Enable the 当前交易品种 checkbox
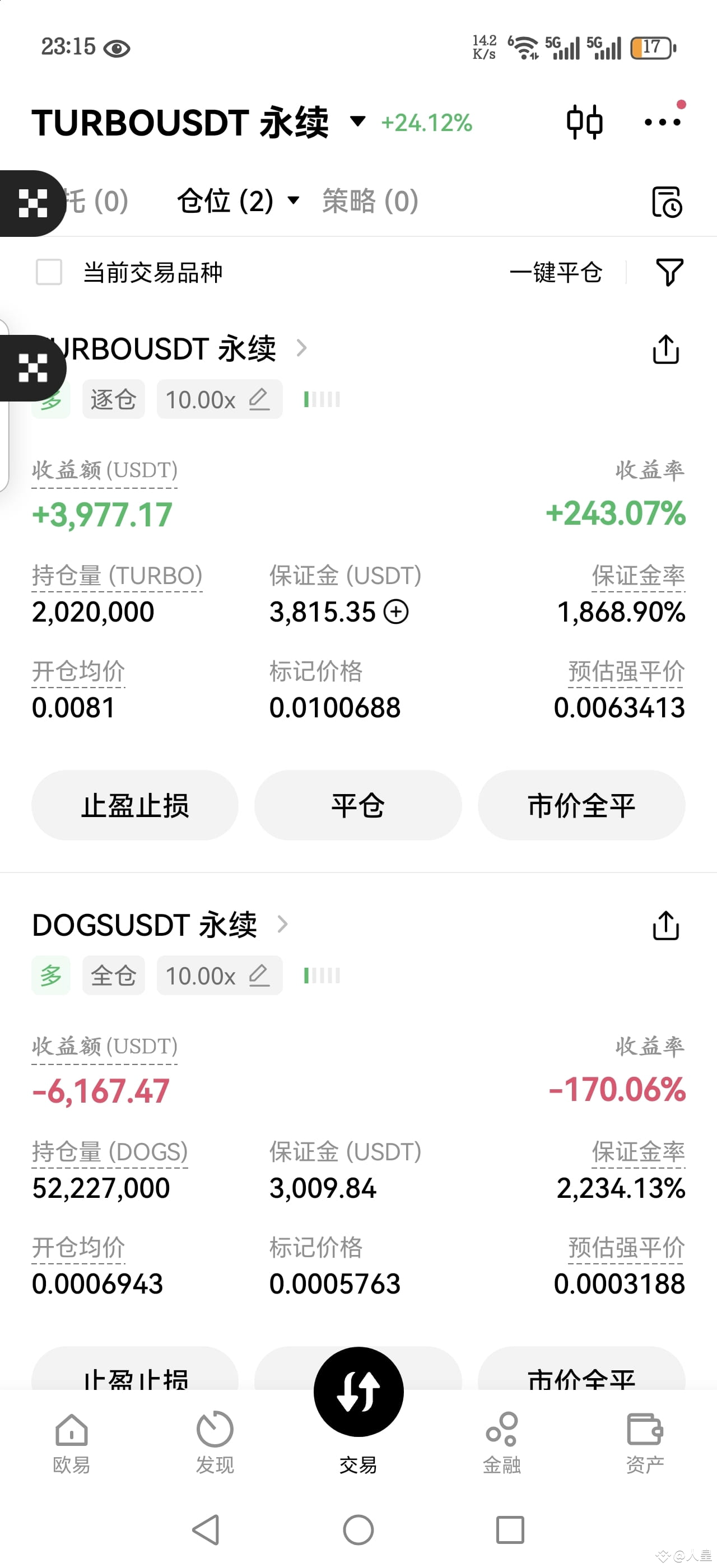The image size is (717, 1568). click(x=49, y=273)
